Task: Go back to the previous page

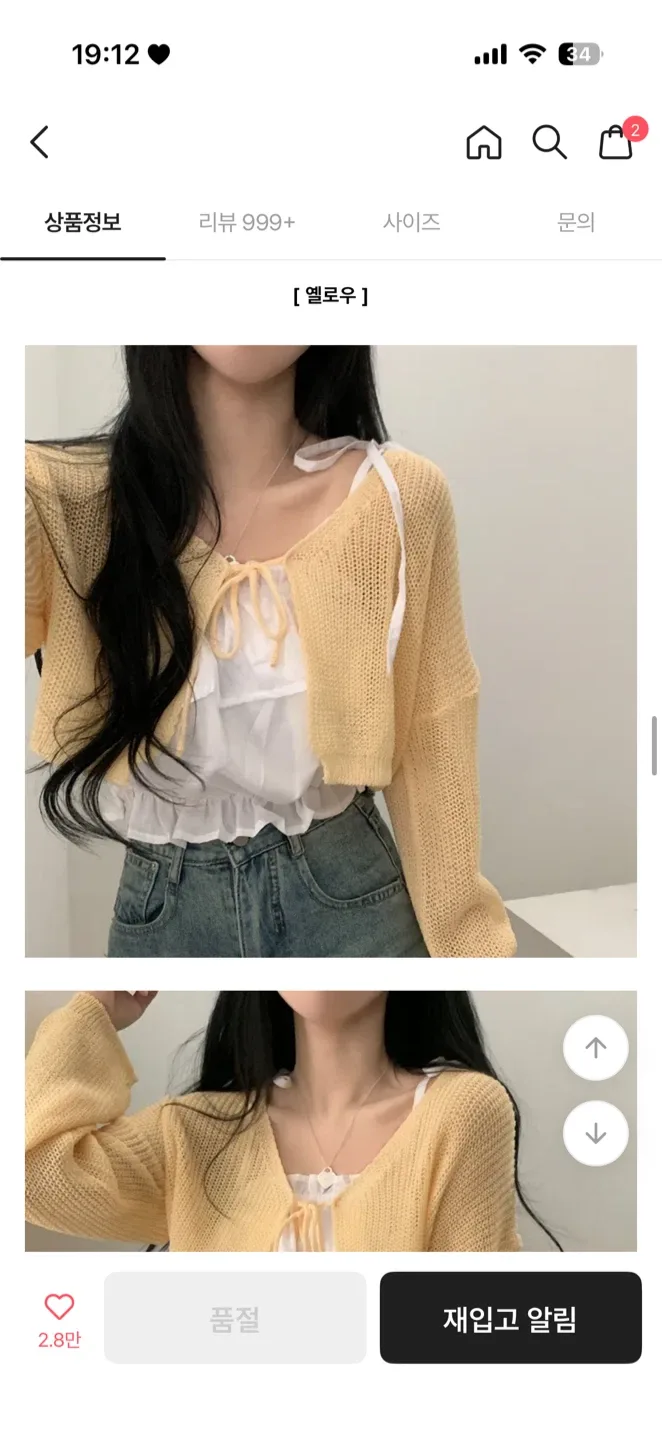Action: point(40,143)
